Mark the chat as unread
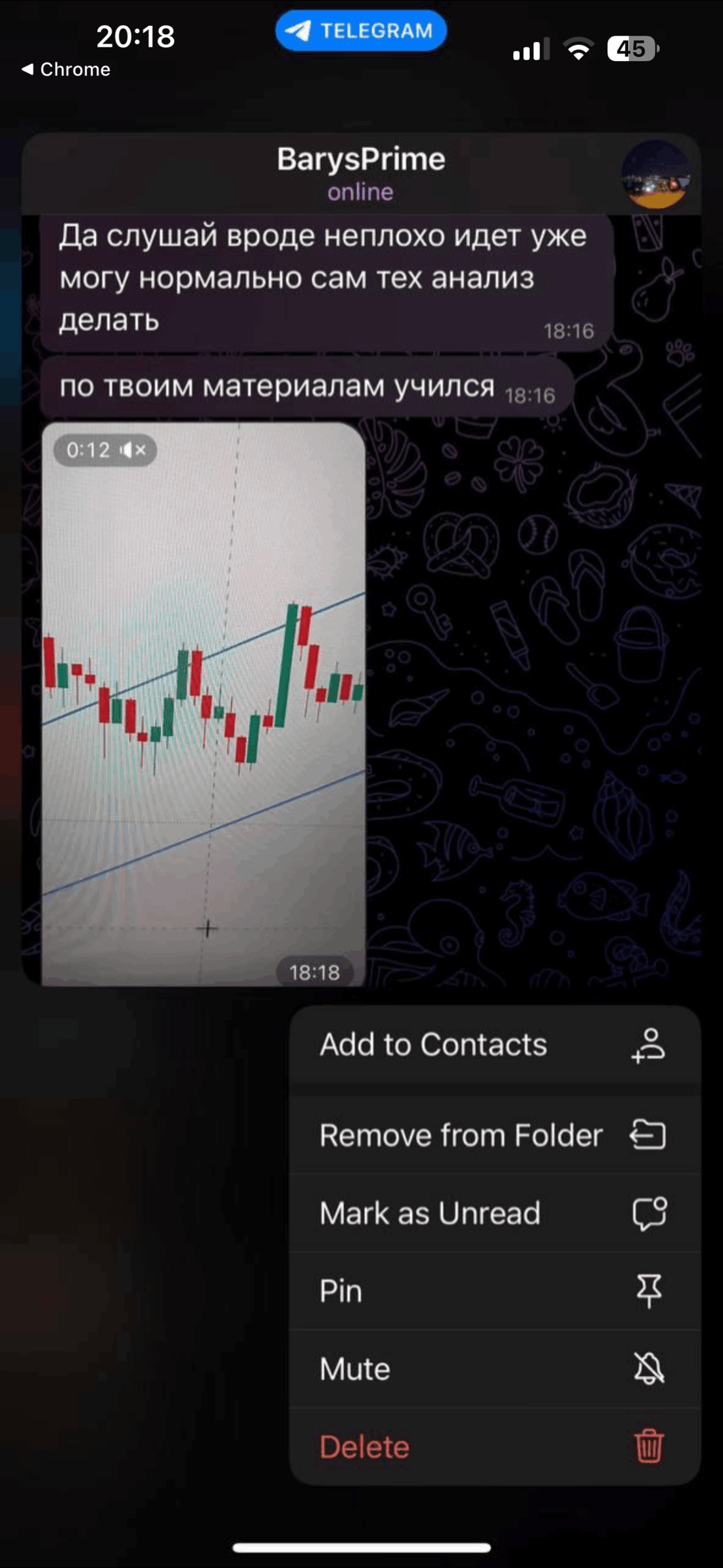The image size is (723, 1568). [x=494, y=1213]
